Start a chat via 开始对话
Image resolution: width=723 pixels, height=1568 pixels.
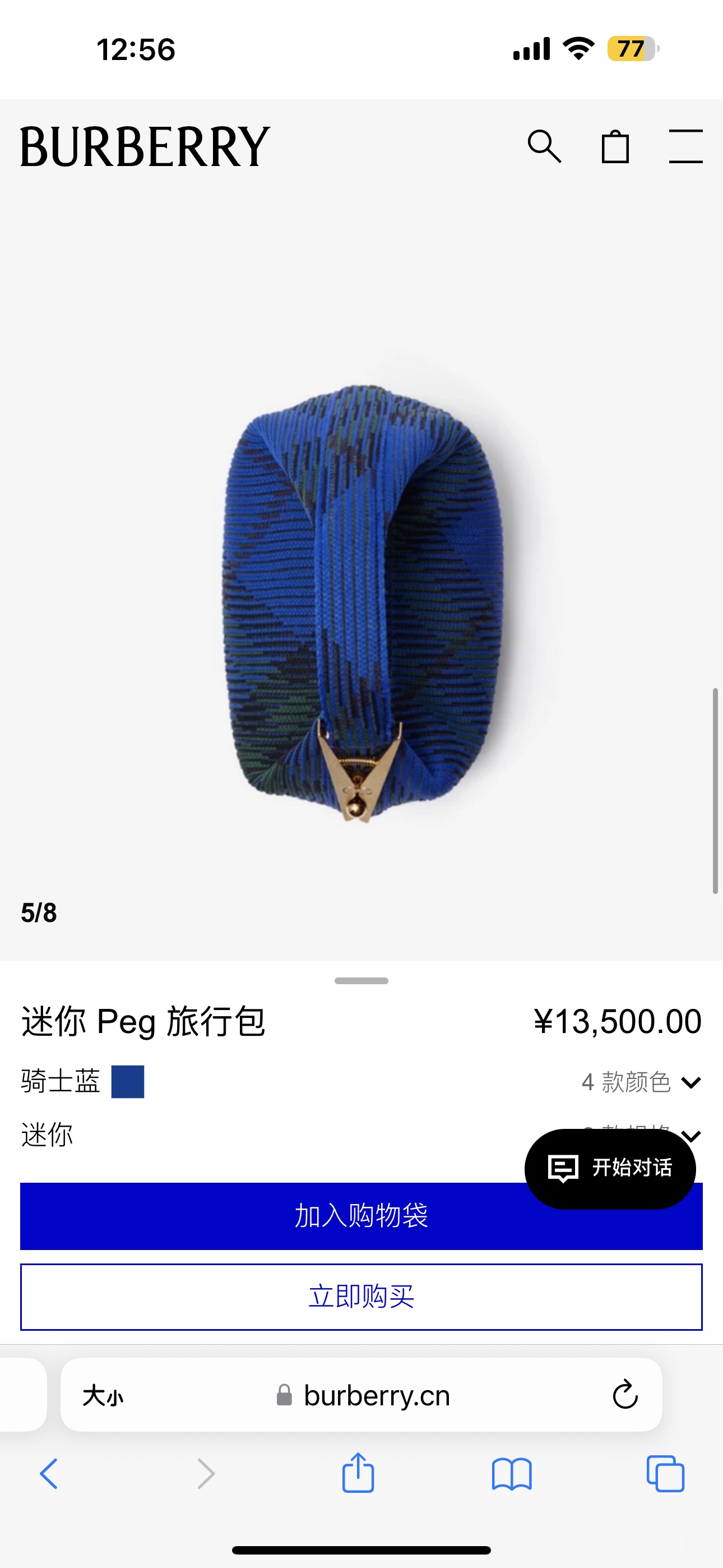point(610,1168)
